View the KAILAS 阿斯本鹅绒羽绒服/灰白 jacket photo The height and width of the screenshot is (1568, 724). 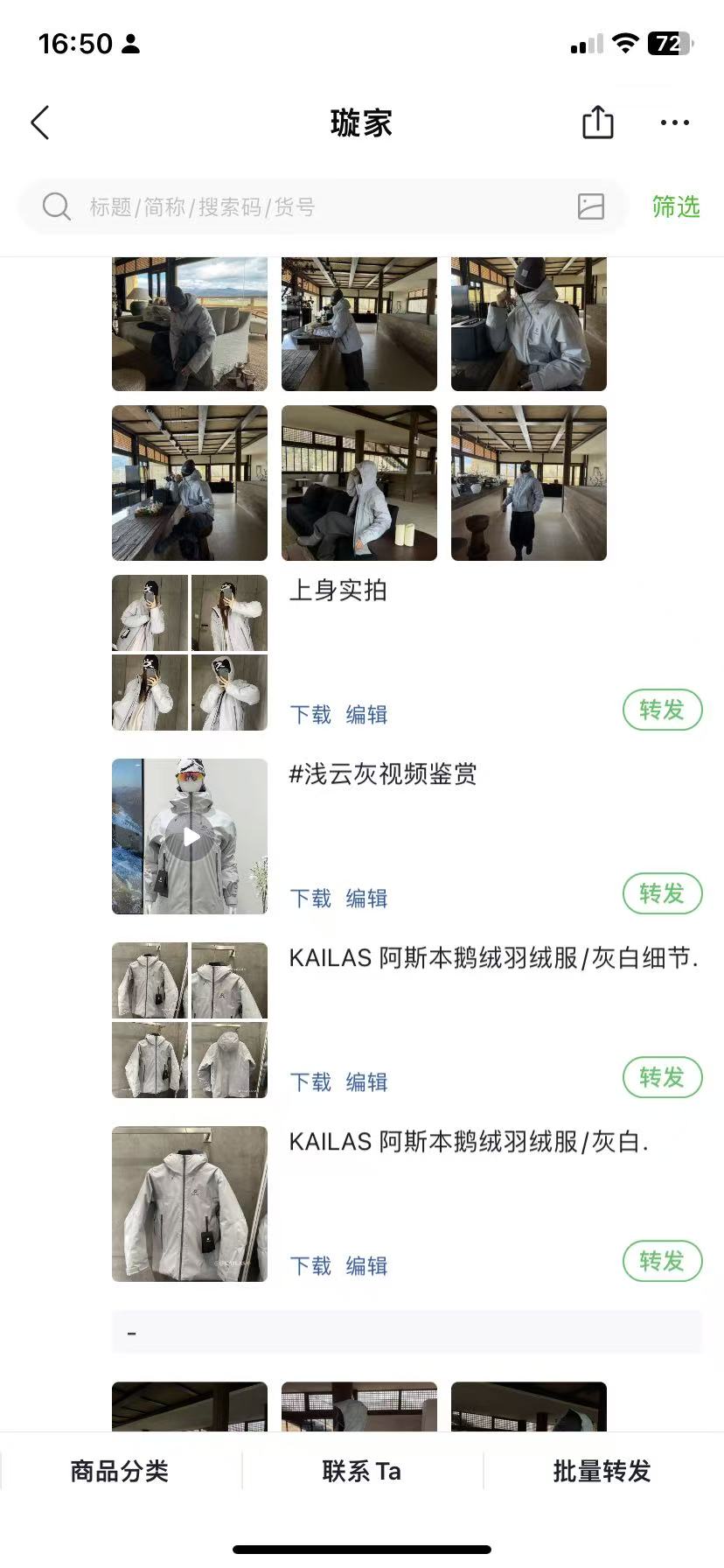tap(190, 1203)
